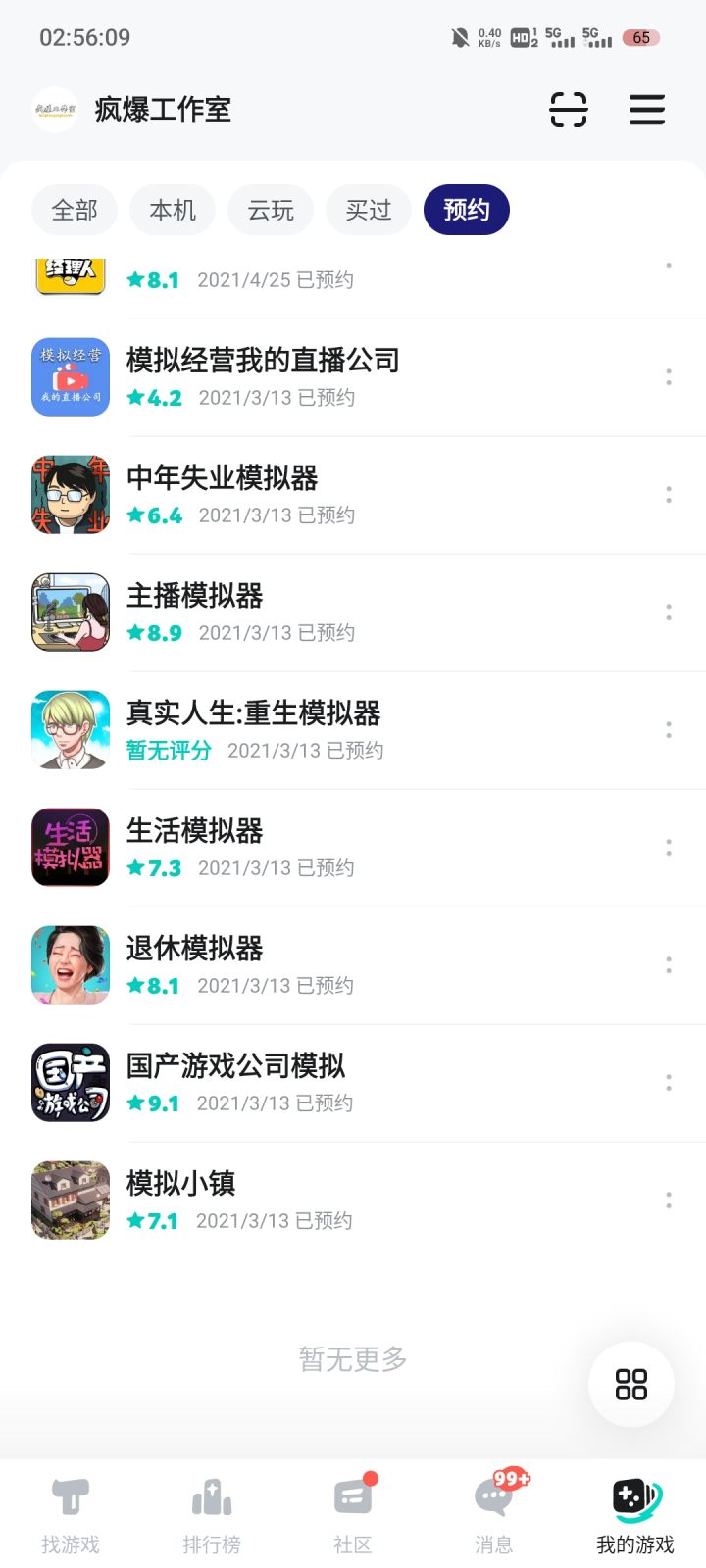The width and height of the screenshot is (706, 1568).
Task: Show the 云玩 games list
Action: coord(271,210)
